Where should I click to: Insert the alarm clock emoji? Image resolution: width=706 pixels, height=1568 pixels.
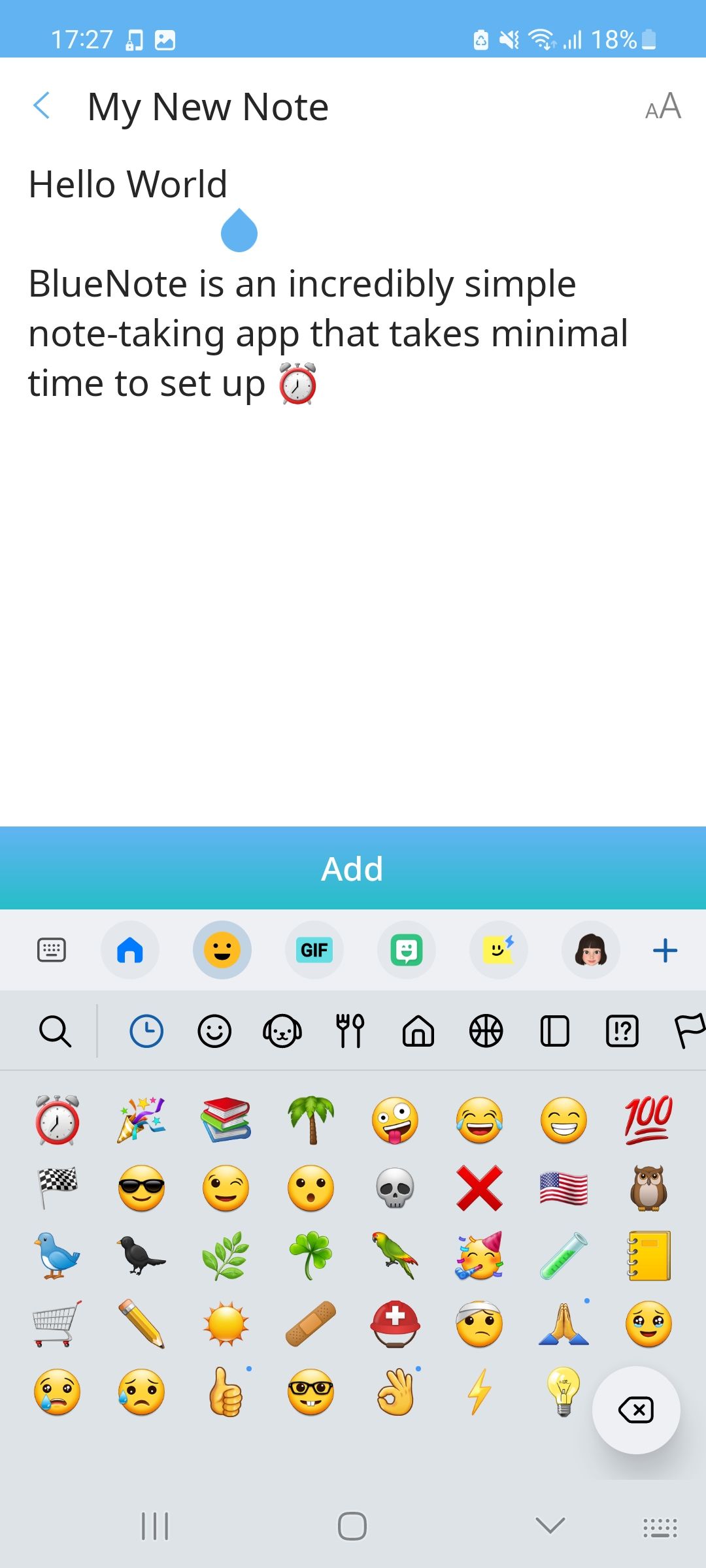56,1120
